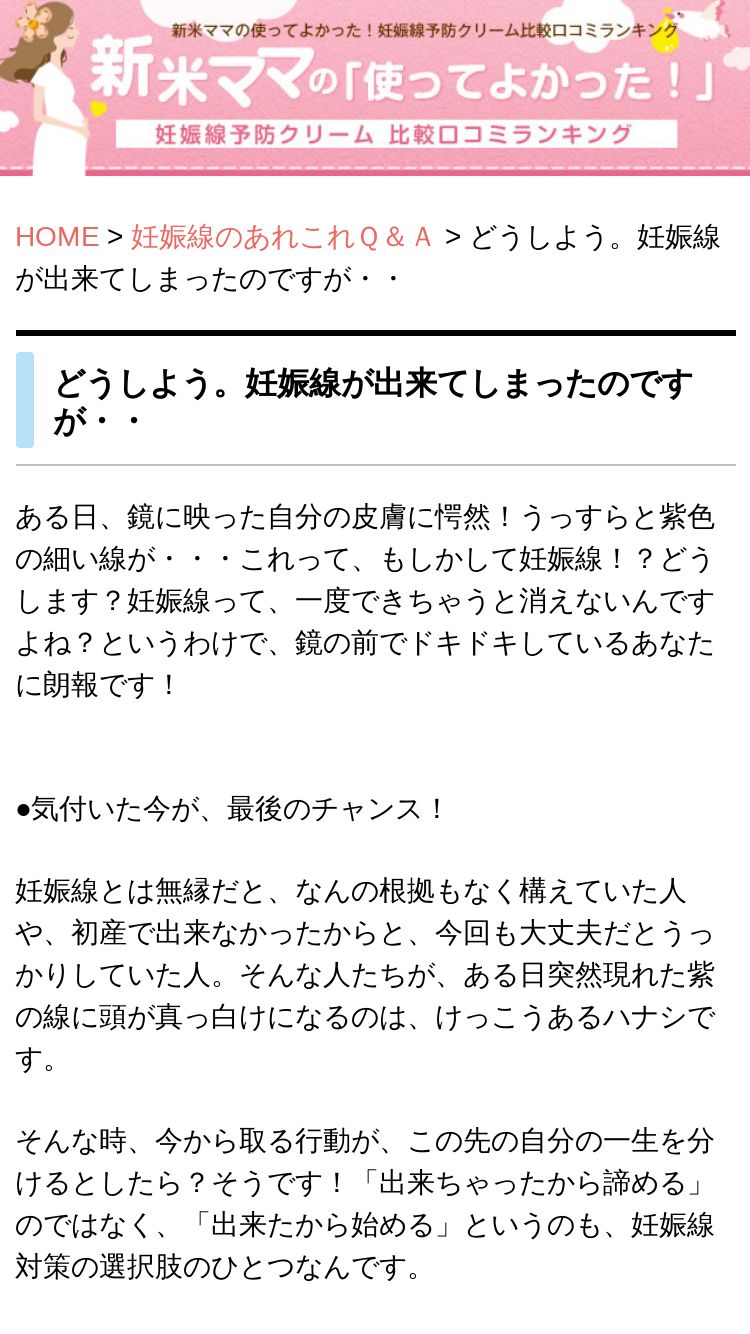
Task: Tap the site header banner image
Action: (375, 88)
